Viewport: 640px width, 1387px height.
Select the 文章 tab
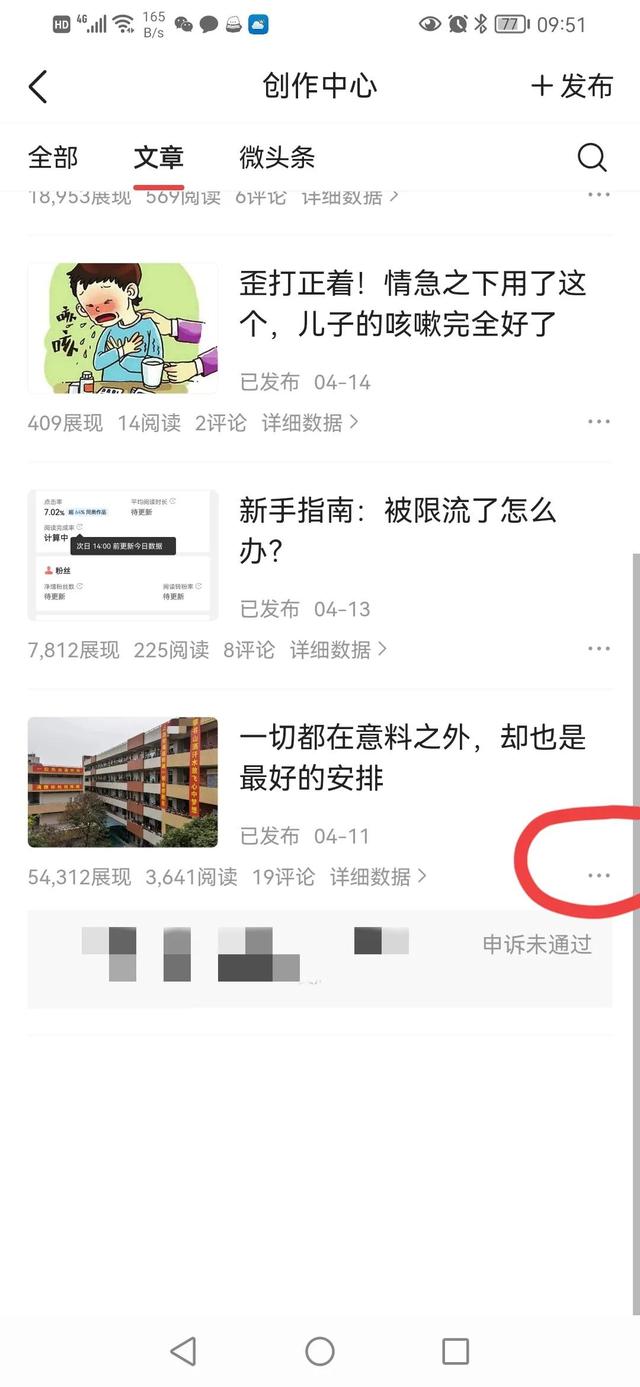coord(159,157)
